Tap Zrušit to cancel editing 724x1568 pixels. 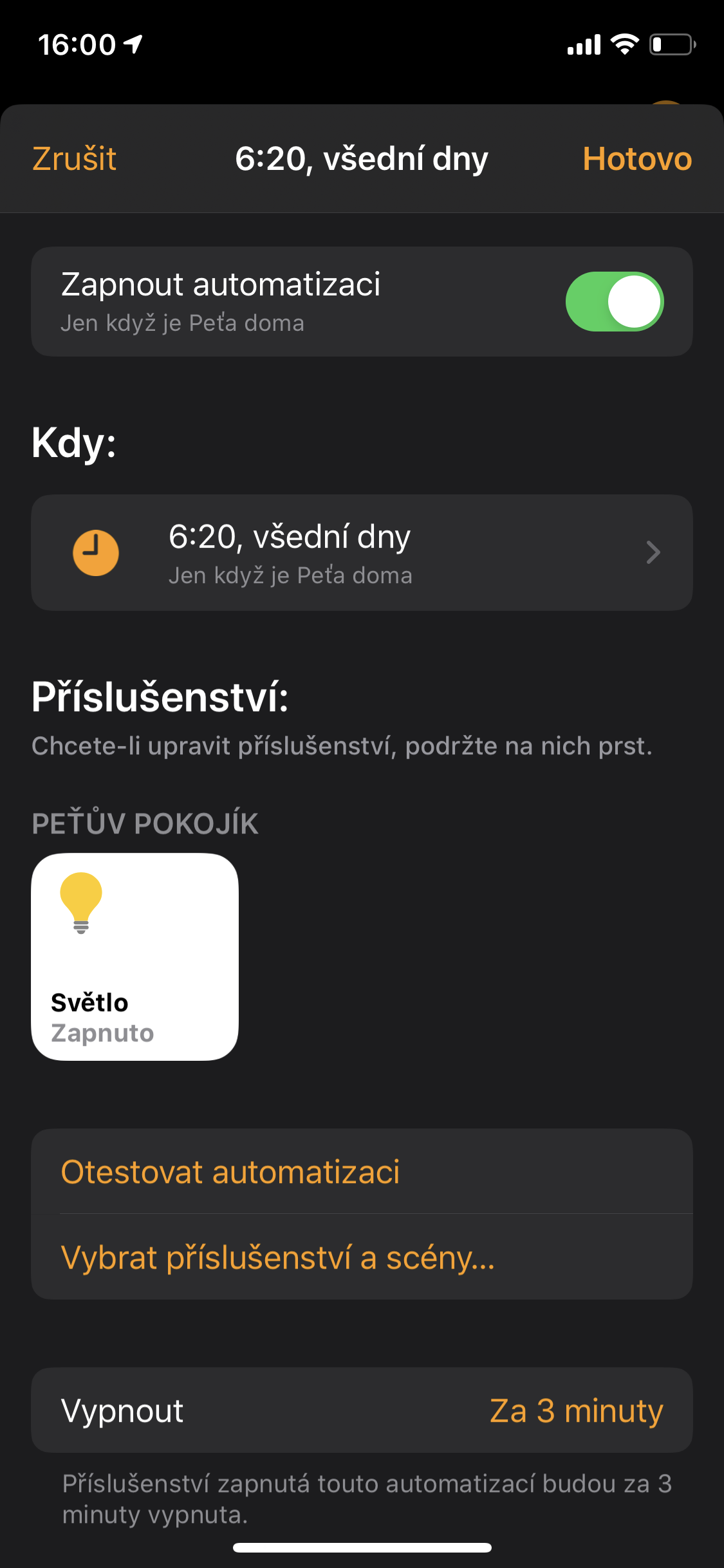(x=74, y=159)
